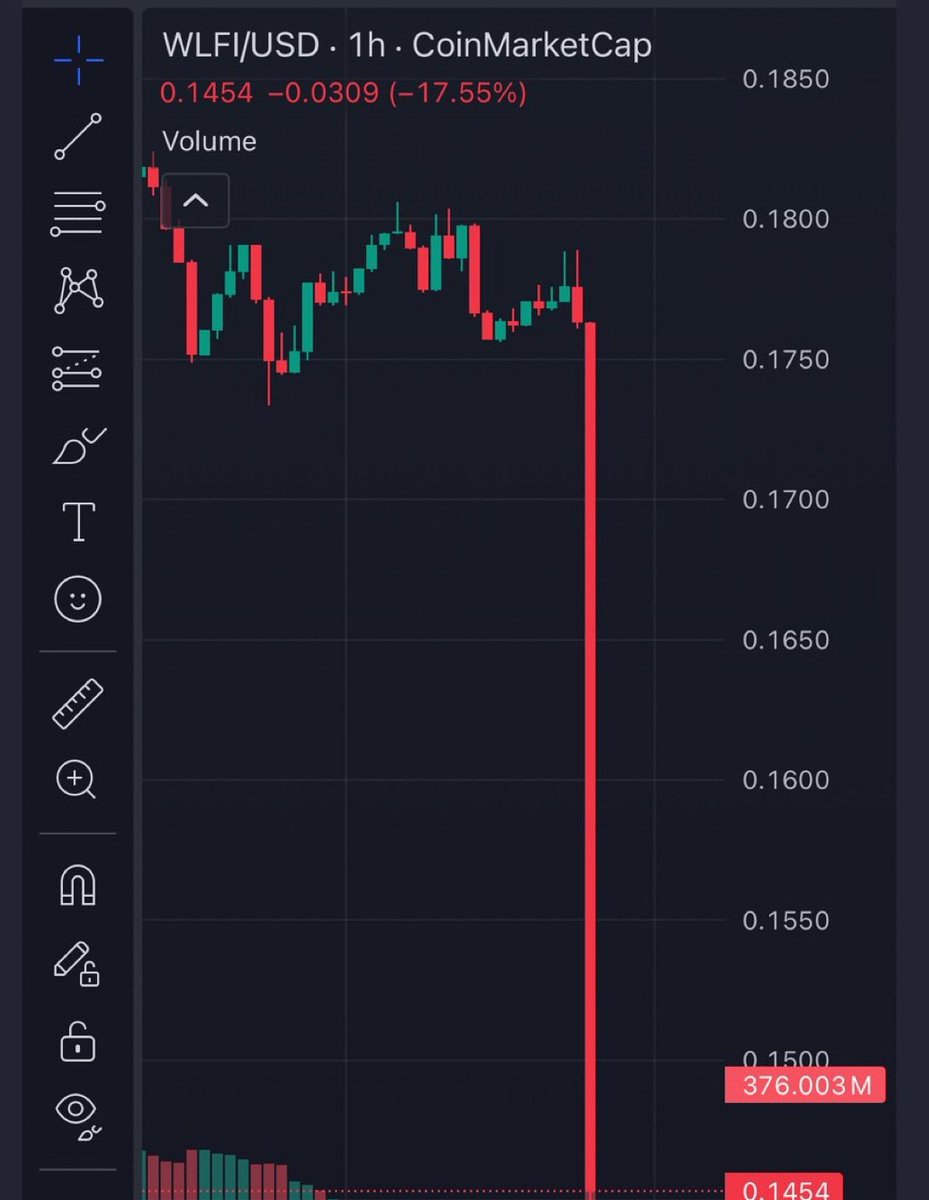Select the crosshair cursor tool
The image size is (929, 1200).
78,59
